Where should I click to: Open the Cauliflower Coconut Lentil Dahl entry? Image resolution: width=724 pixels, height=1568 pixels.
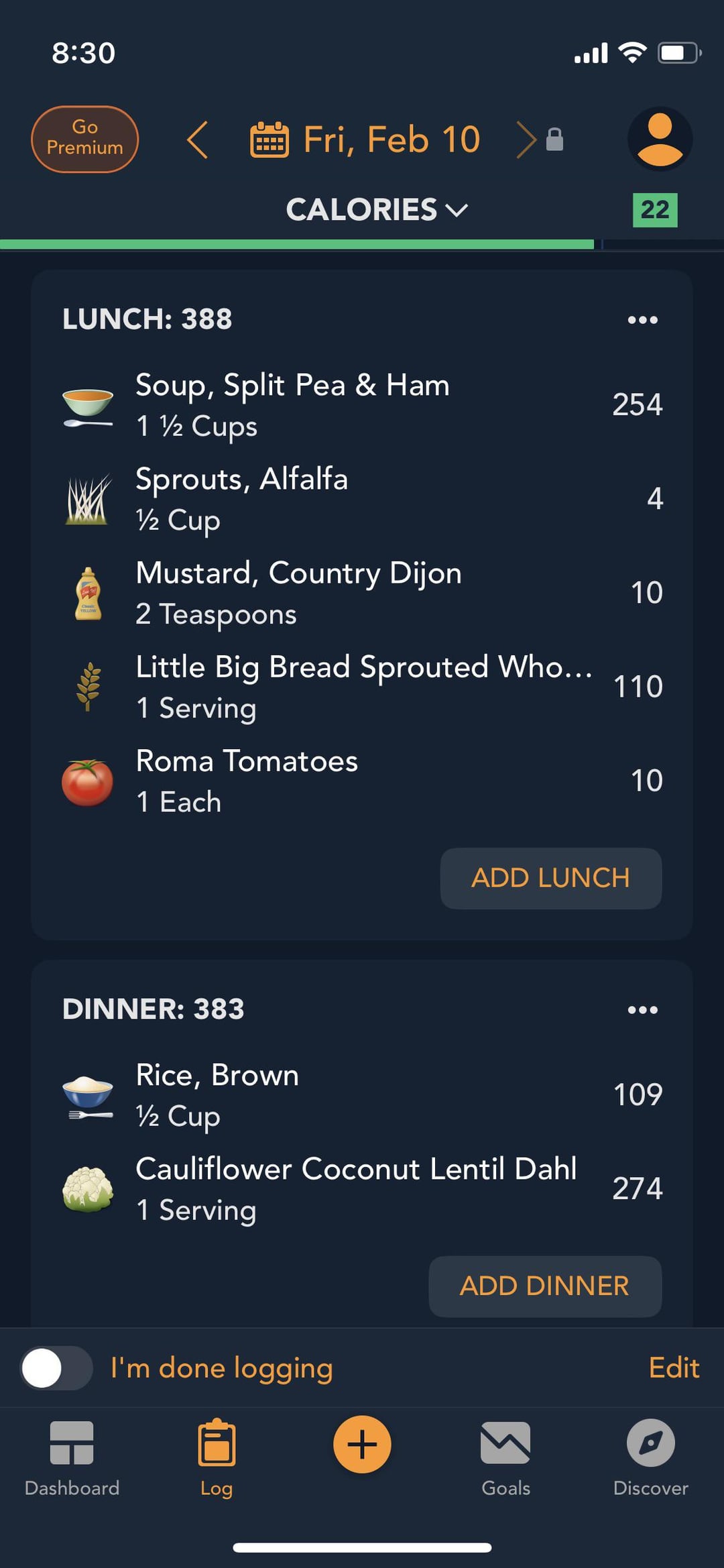pyautogui.click(x=362, y=1188)
